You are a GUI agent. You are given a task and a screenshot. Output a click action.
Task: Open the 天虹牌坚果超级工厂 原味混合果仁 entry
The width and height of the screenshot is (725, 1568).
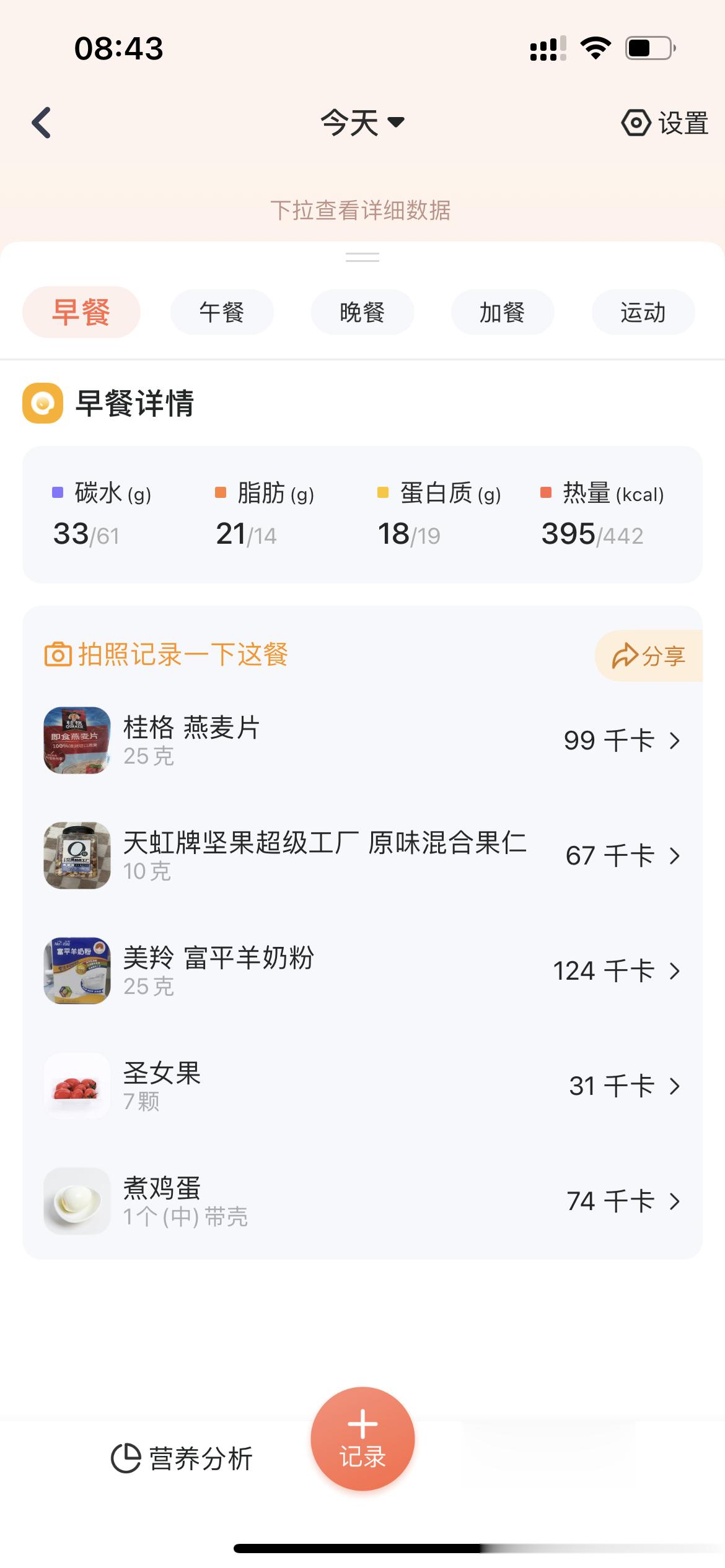pyautogui.click(x=362, y=855)
